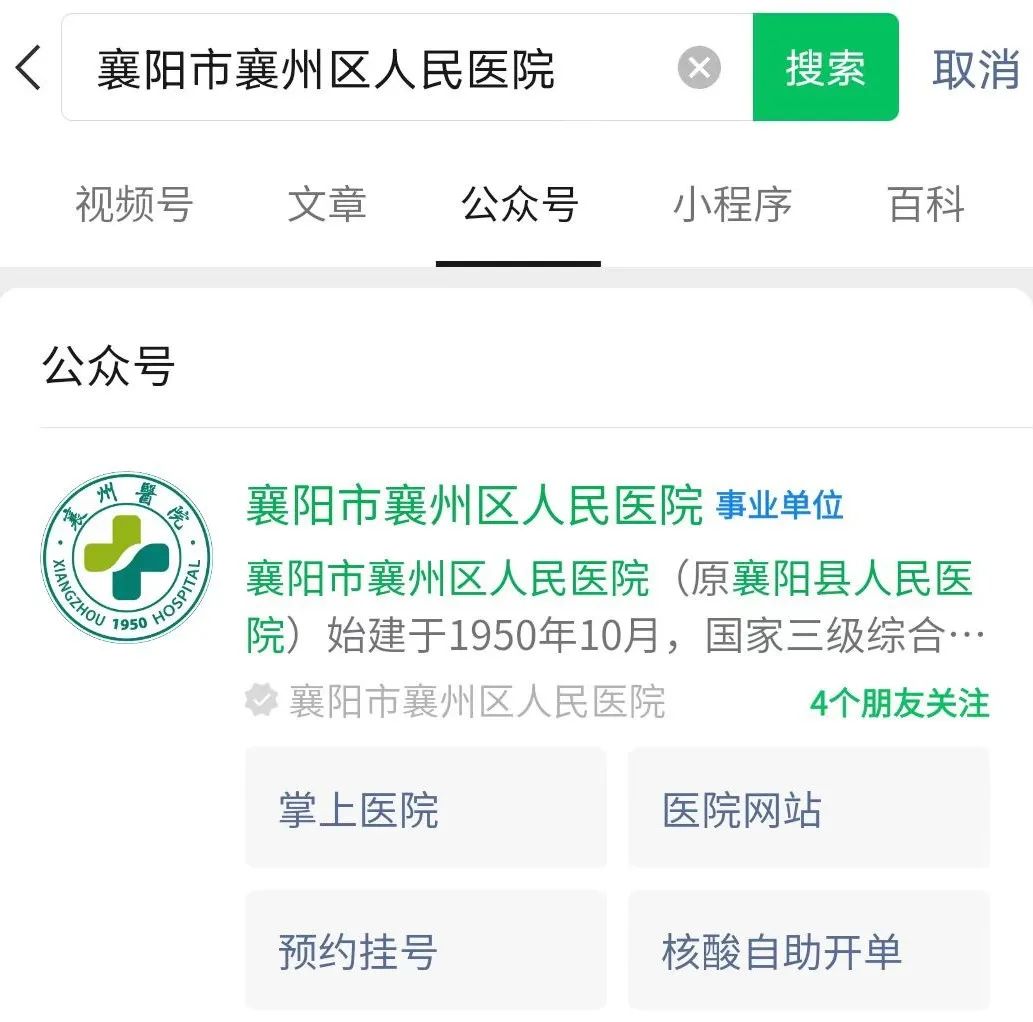Go back using the top-left arrow
1033x1022 pixels.
click(28, 68)
